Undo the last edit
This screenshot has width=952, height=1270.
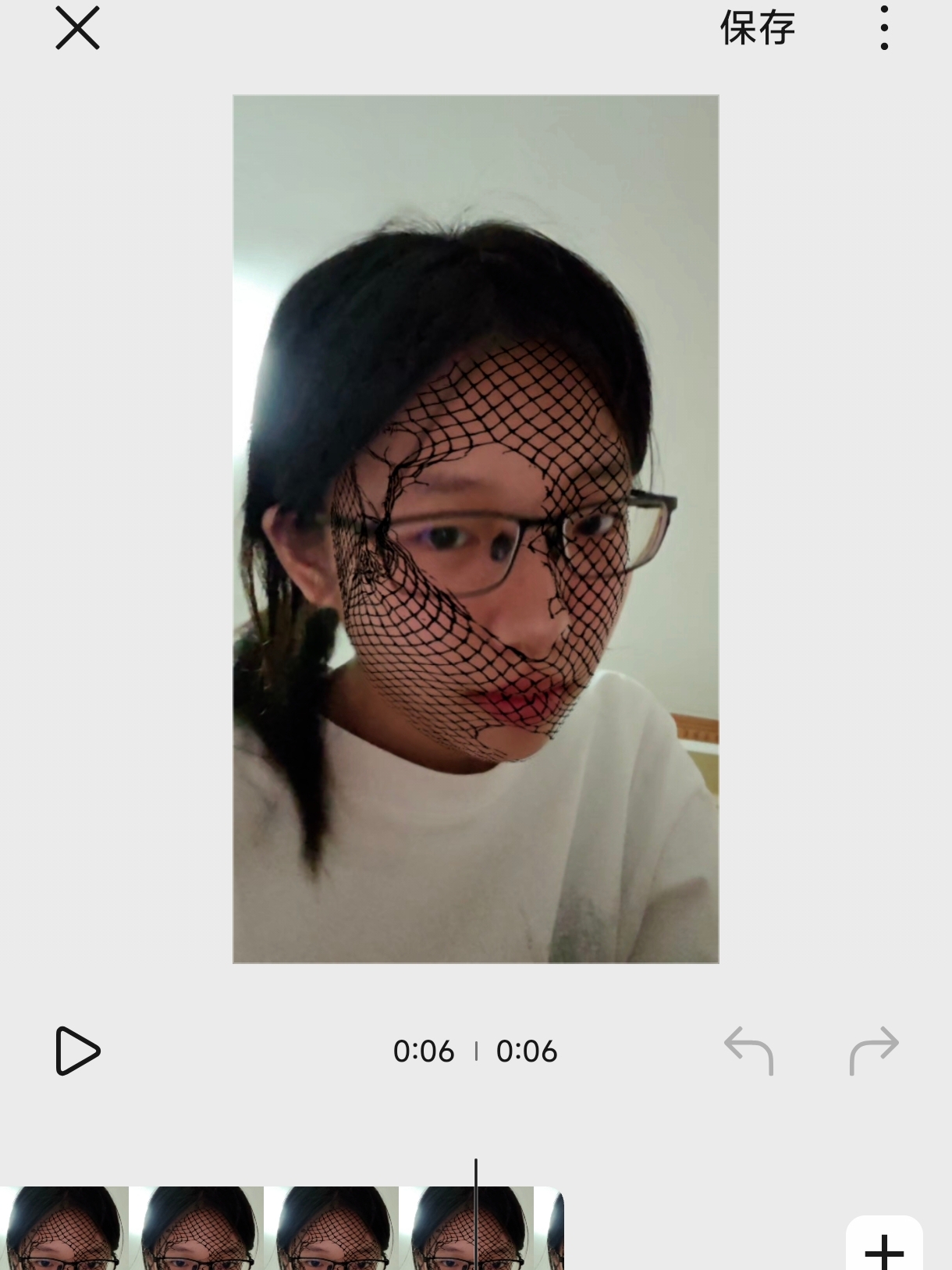click(749, 1050)
